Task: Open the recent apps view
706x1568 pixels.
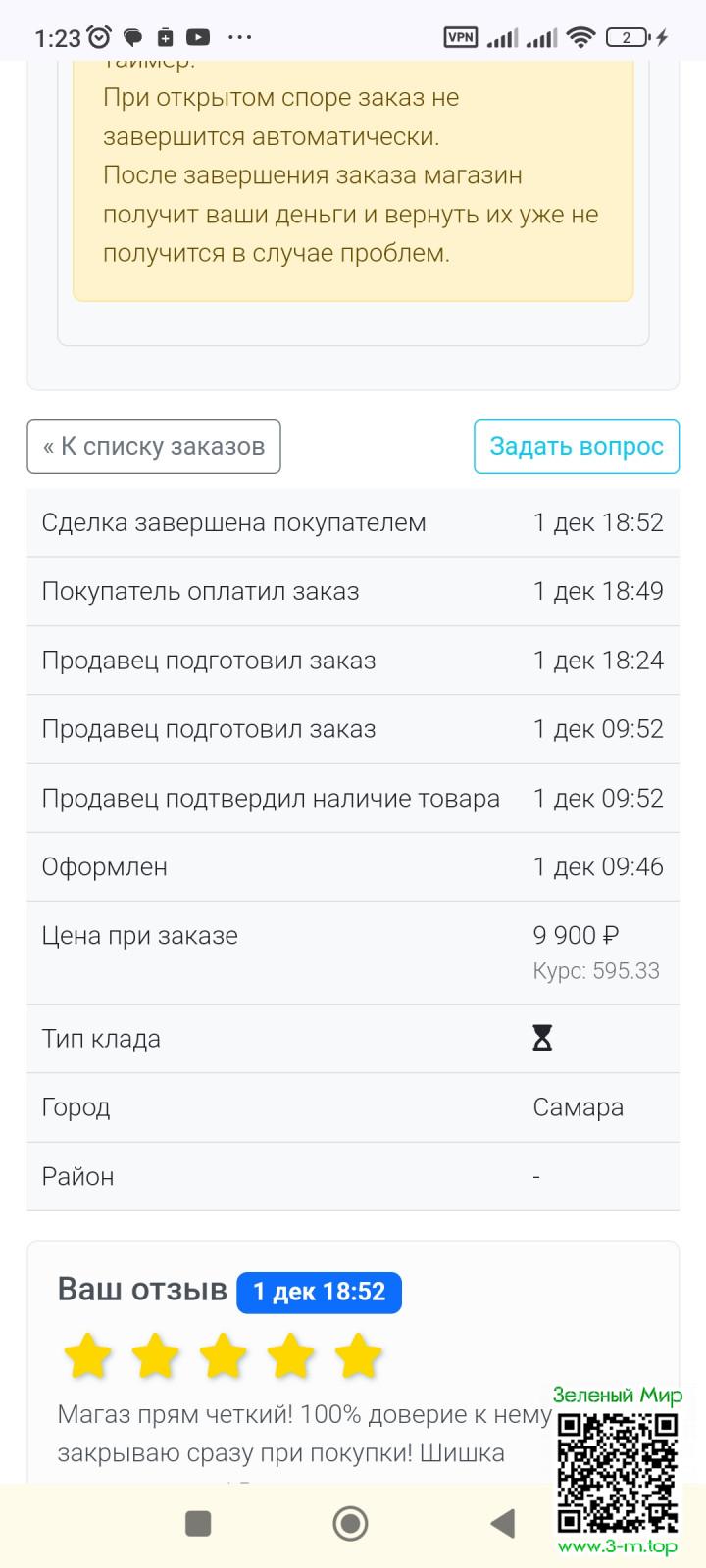Action: tap(198, 1523)
